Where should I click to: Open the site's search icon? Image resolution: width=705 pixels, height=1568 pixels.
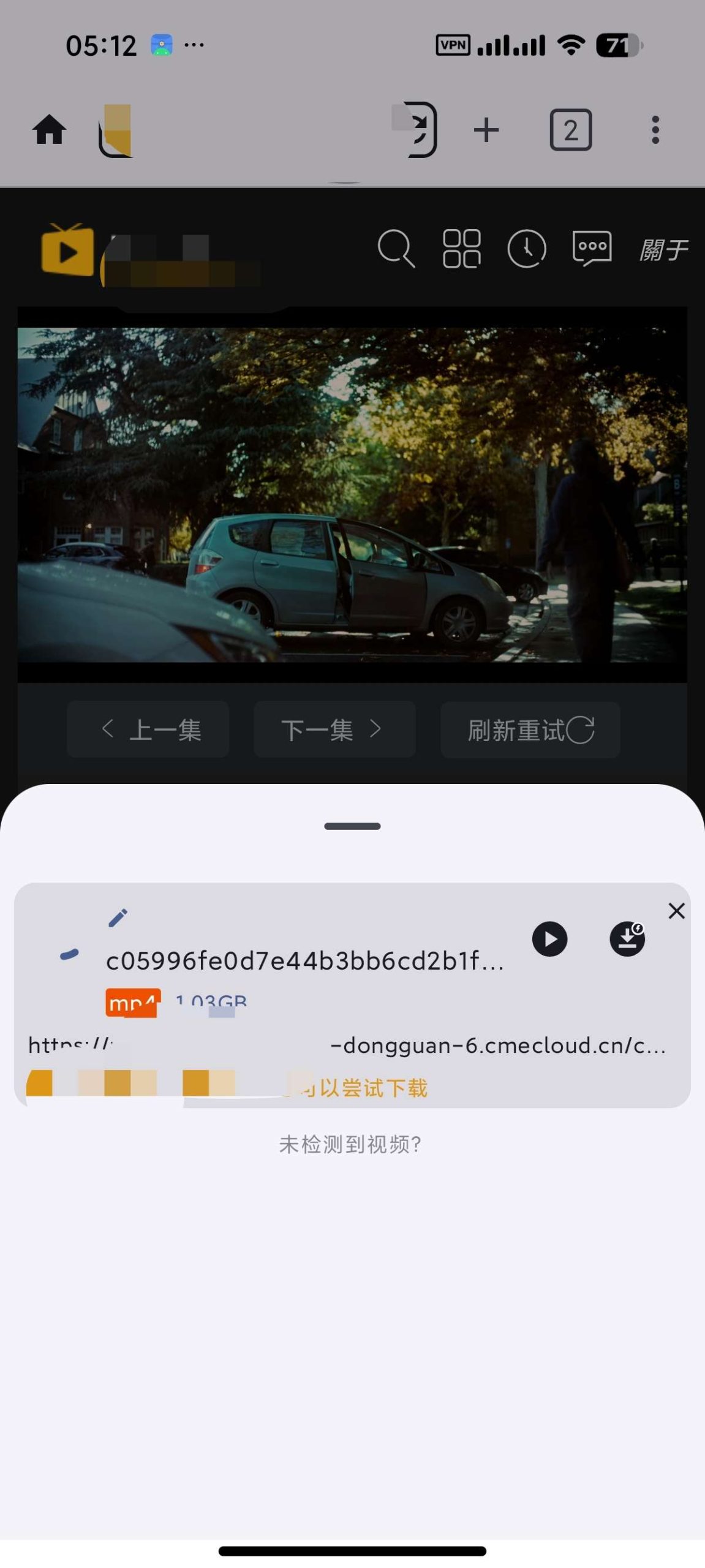point(396,249)
